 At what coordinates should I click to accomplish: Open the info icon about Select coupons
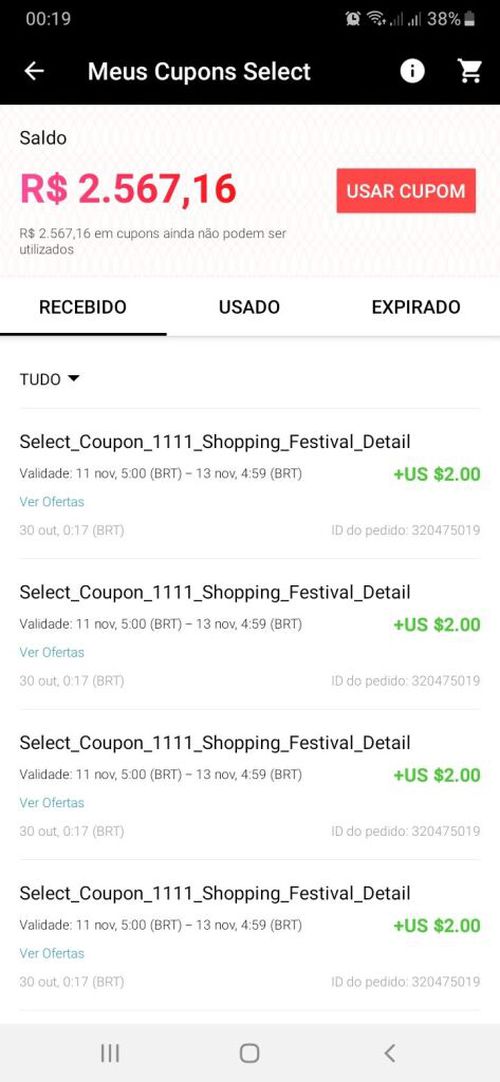coord(412,71)
